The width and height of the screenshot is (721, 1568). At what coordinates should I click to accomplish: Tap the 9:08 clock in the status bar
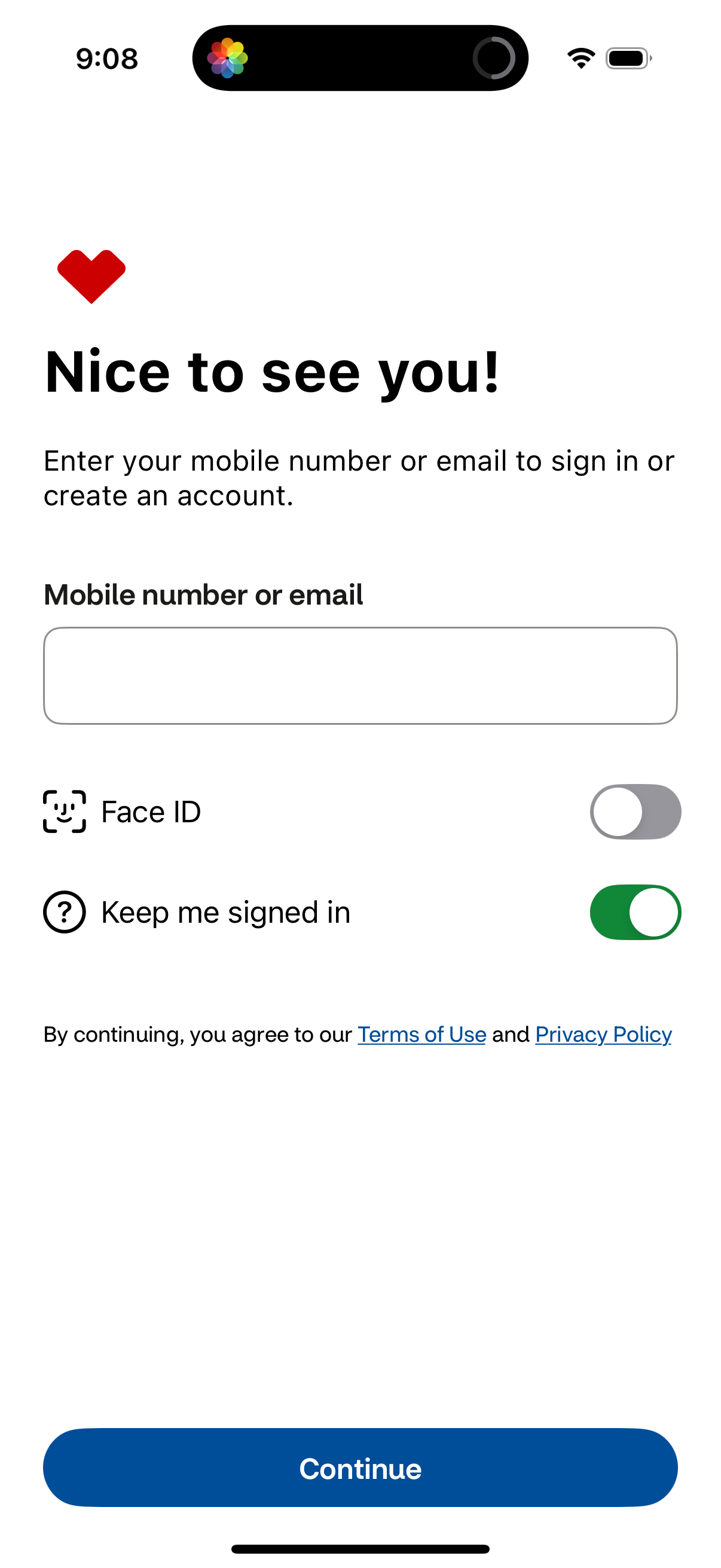[106, 59]
